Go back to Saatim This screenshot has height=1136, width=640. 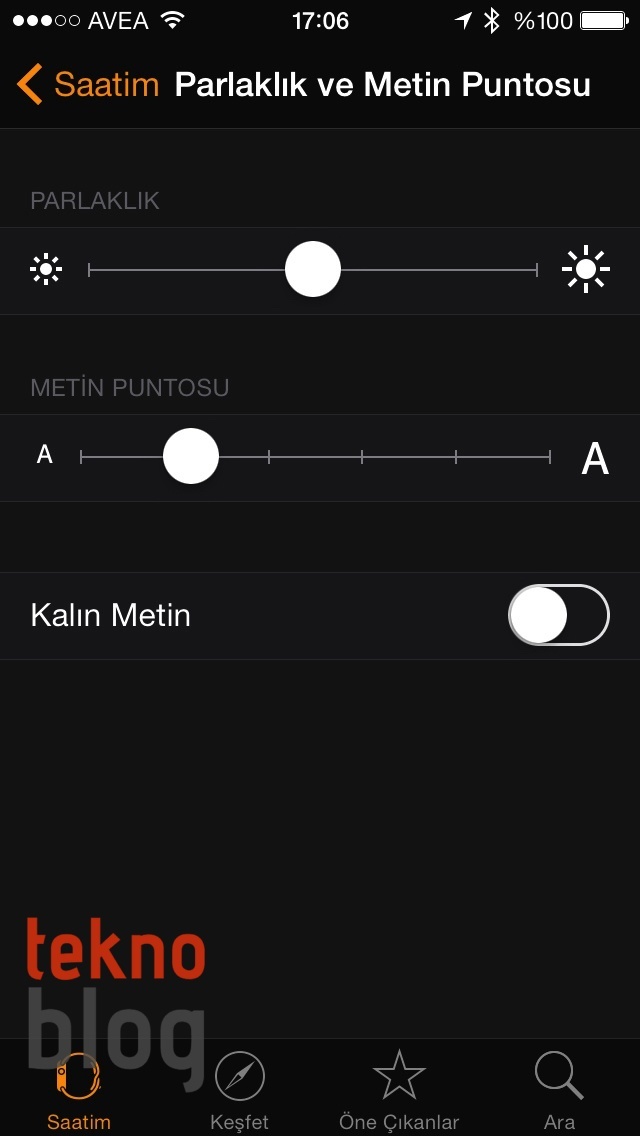point(88,85)
